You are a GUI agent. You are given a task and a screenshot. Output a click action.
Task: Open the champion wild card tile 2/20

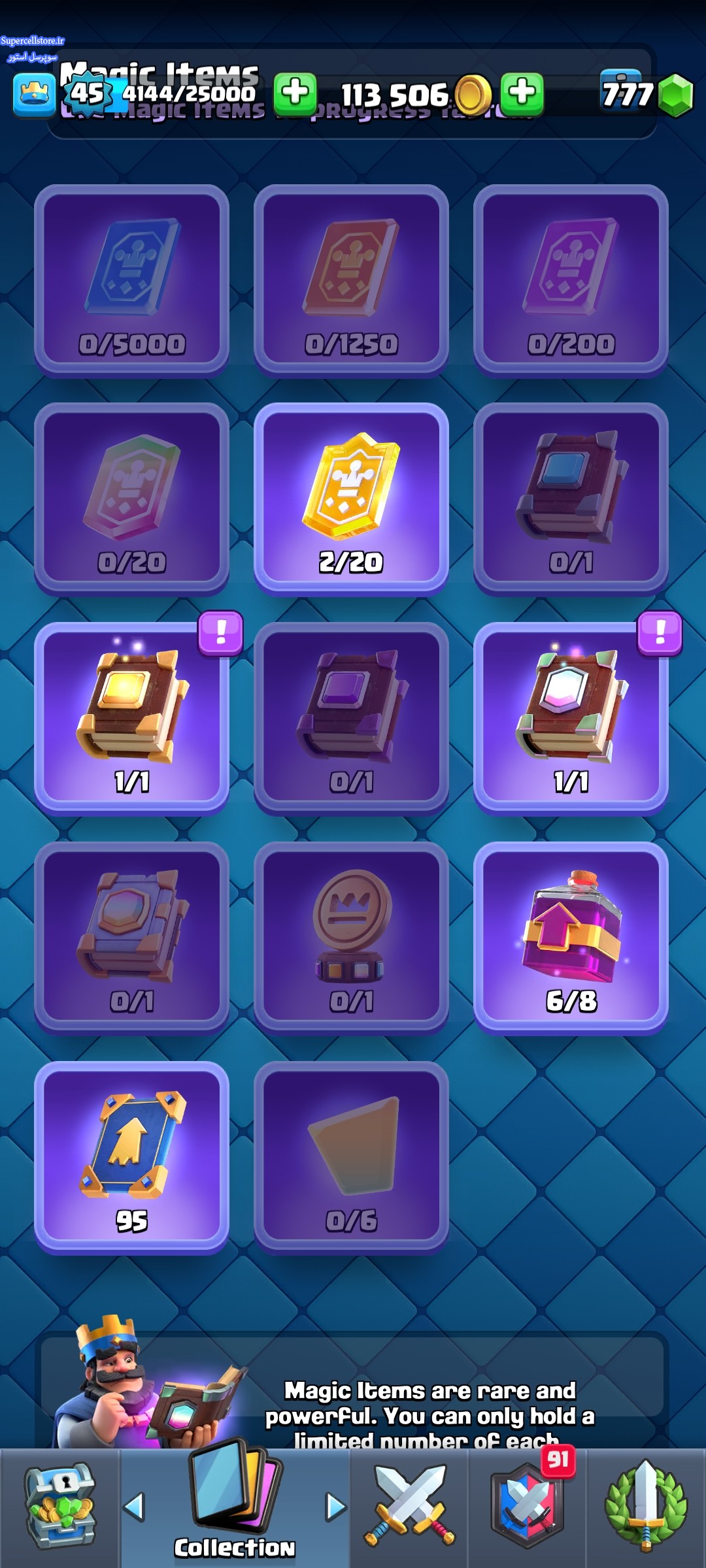pyautogui.click(x=351, y=498)
